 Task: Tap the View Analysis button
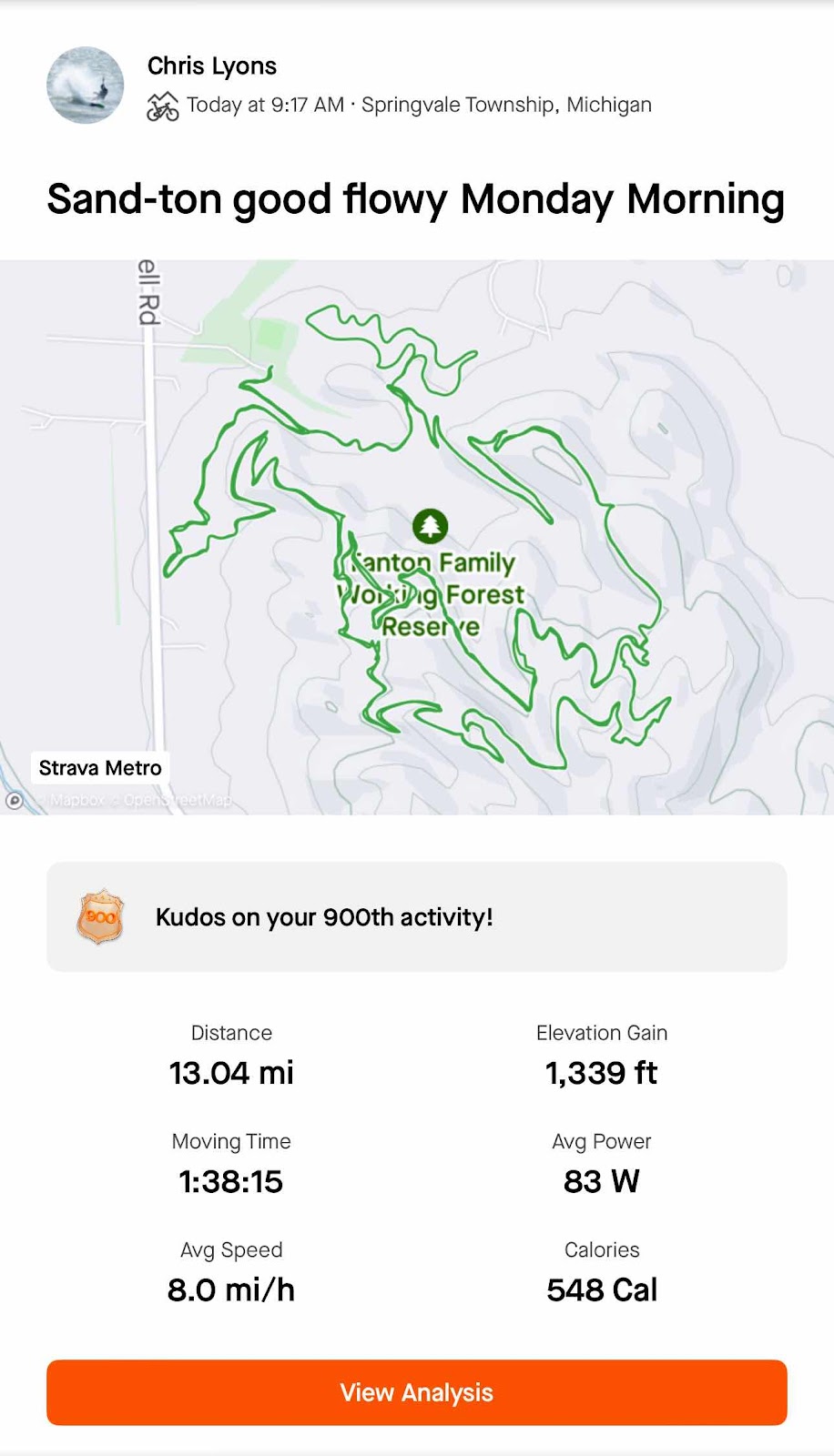pos(416,1392)
